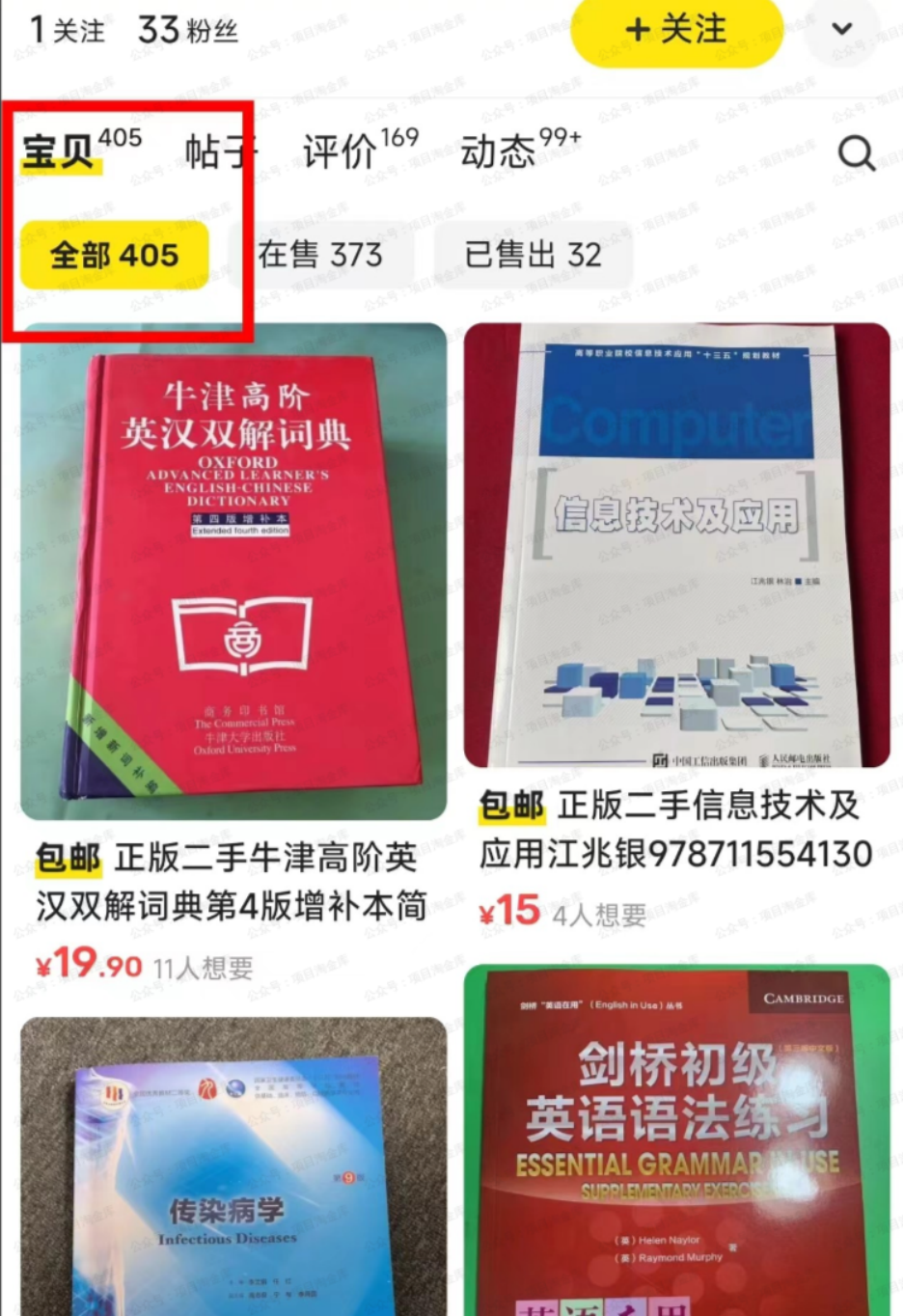Viewport: 904px width, 1316px height.
Task: Open the 33 粉丝 followers list
Action: point(187,30)
